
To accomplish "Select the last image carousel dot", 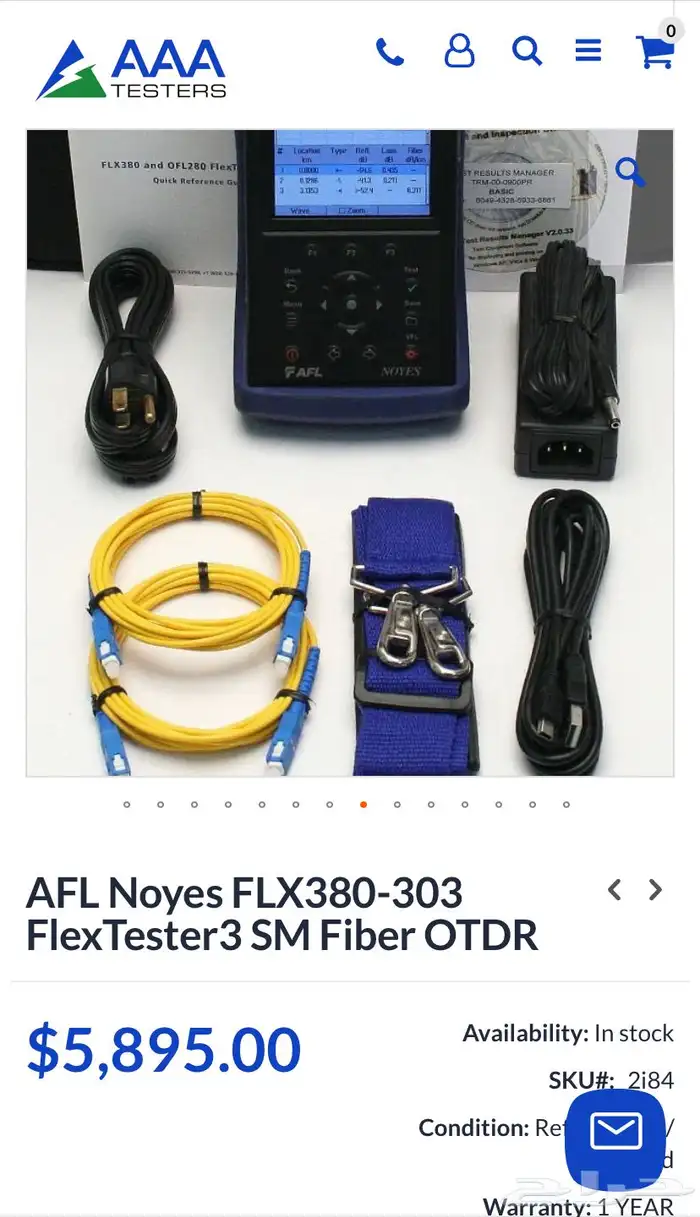I will [x=567, y=804].
